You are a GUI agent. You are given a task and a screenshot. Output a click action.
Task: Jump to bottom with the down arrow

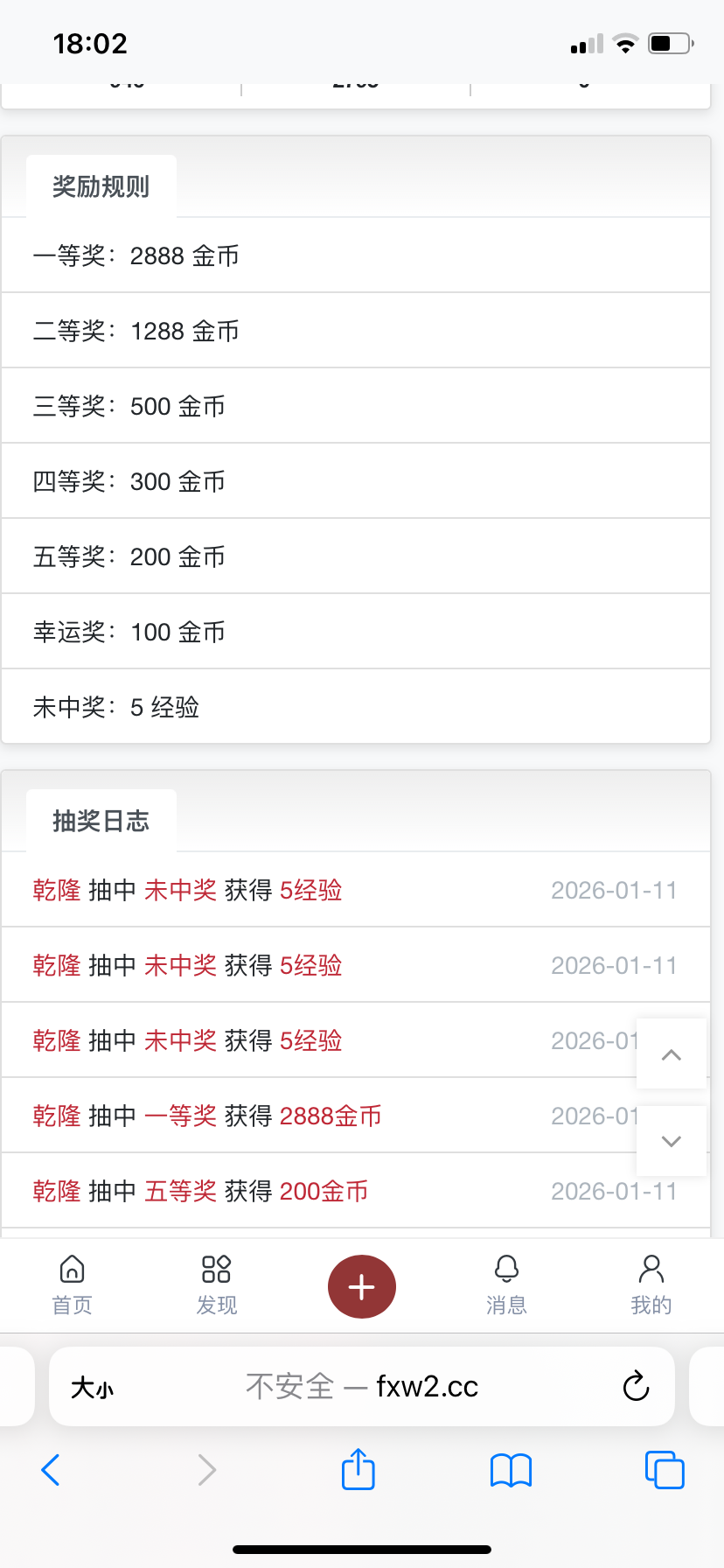click(672, 1141)
